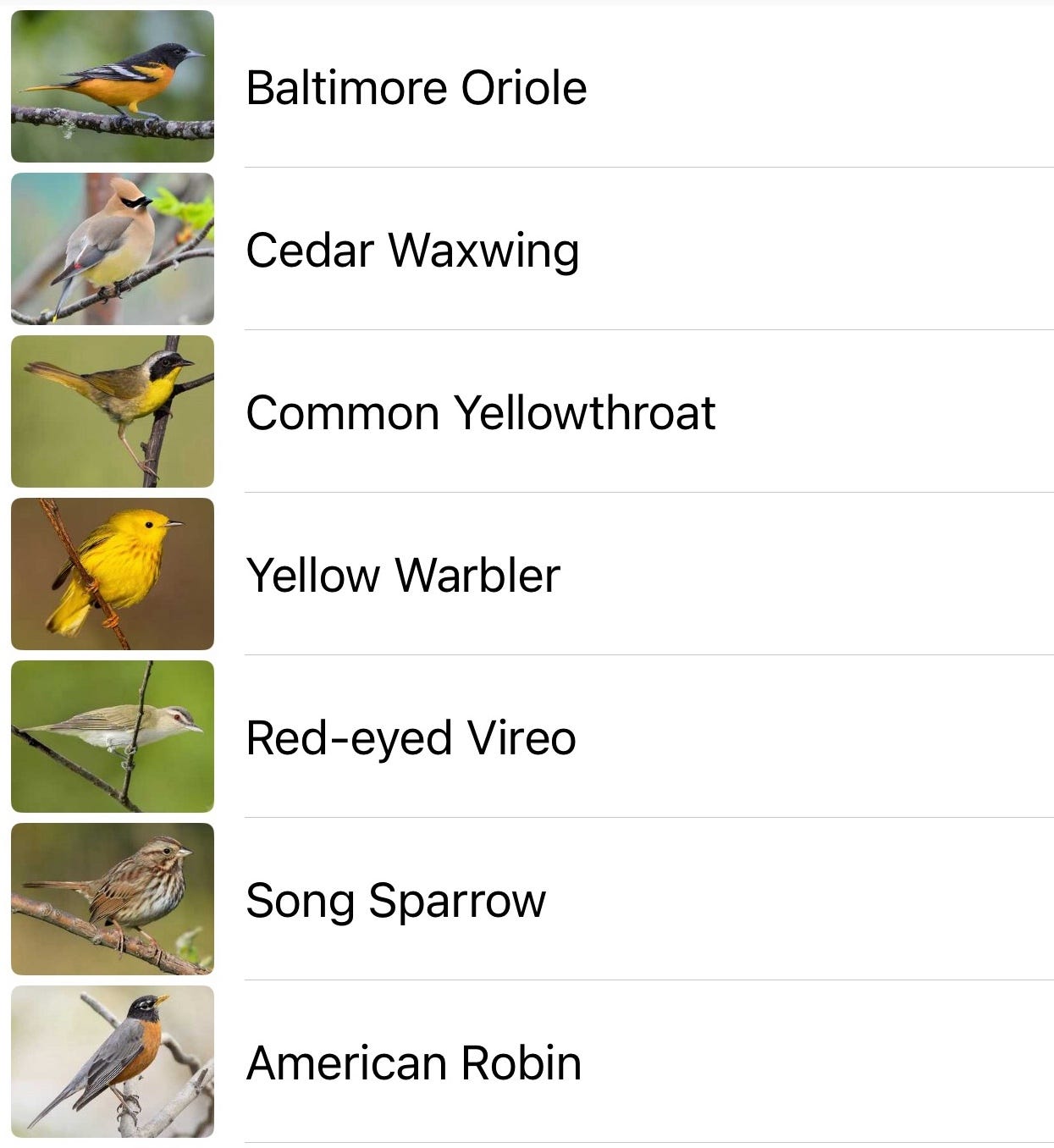Tap the Yellow Warbler row

pyautogui.click(x=403, y=575)
